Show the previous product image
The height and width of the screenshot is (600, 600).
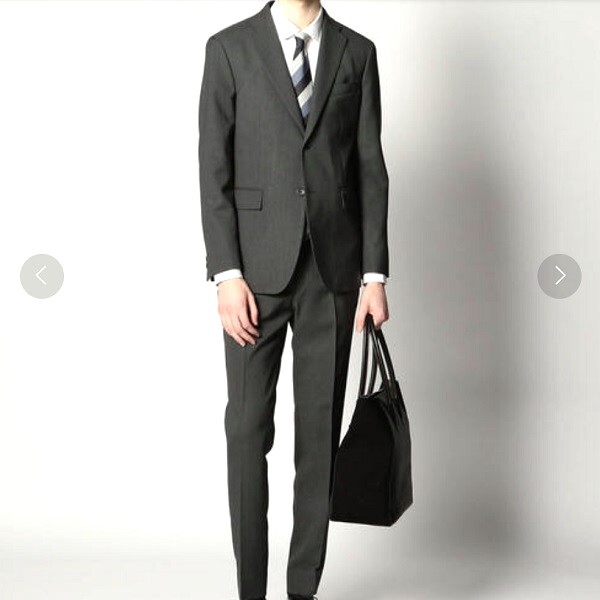pyautogui.click(x=42, y=276)
